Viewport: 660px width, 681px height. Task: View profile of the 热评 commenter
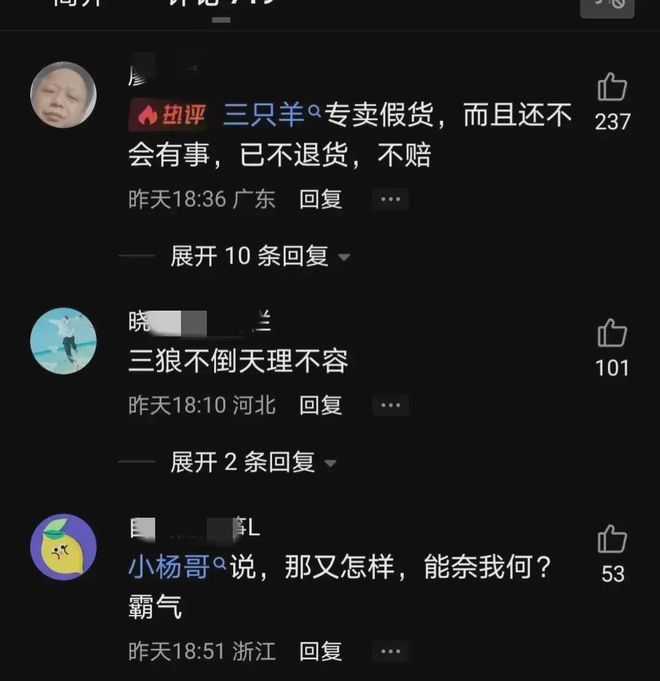[x=64, y=95]
